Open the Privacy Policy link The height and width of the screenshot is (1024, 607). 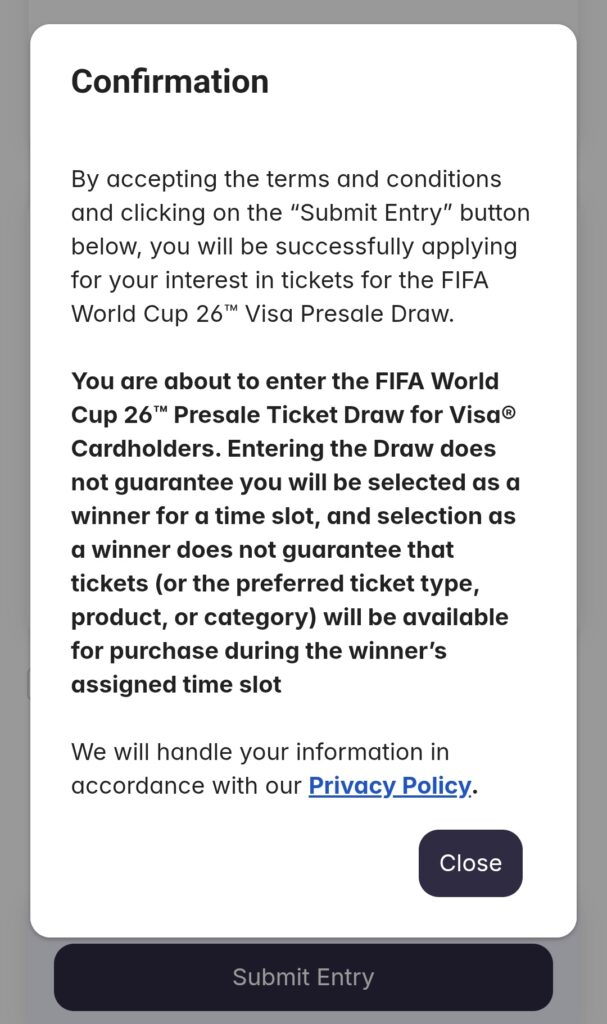(390, 786)
